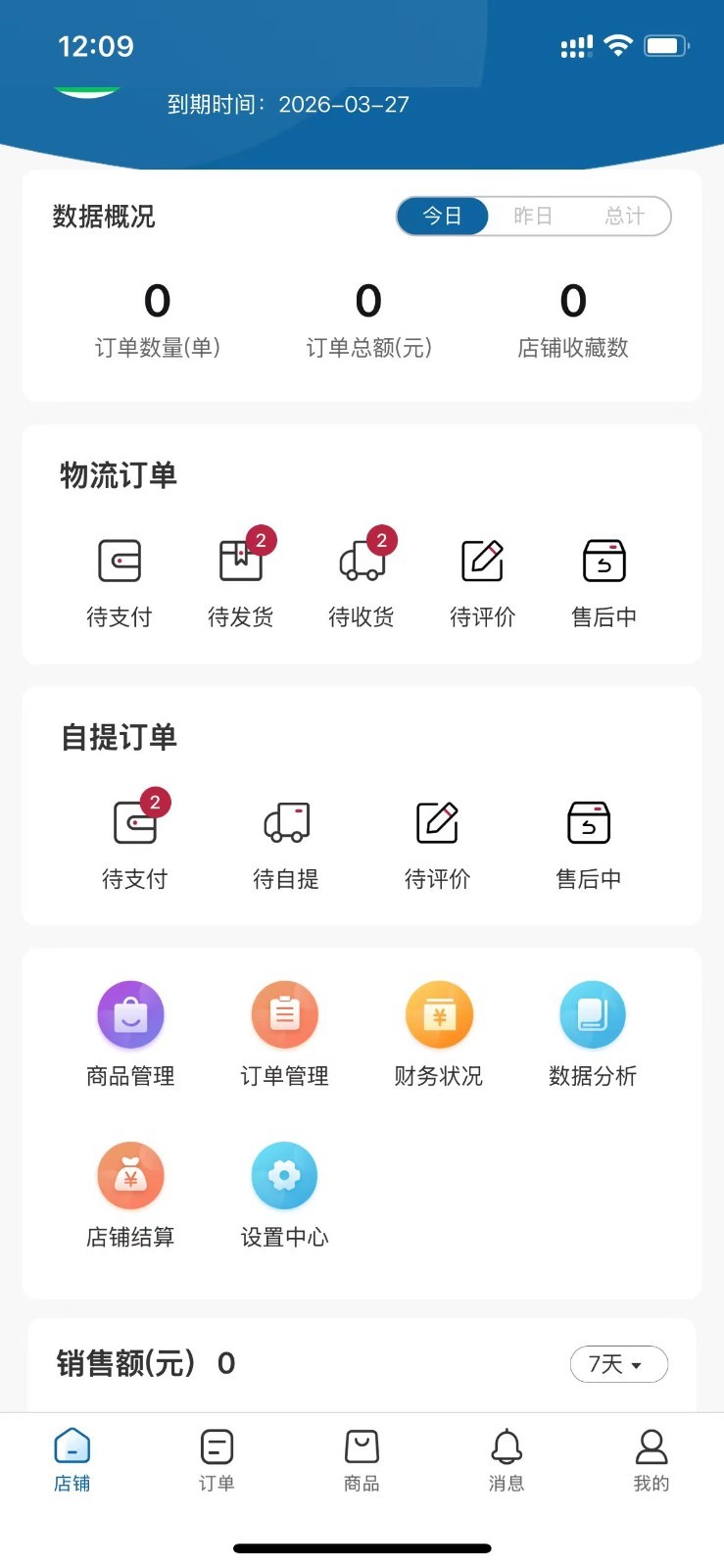Open 商品管理
724x1568 pixels.
[130, 1034]
